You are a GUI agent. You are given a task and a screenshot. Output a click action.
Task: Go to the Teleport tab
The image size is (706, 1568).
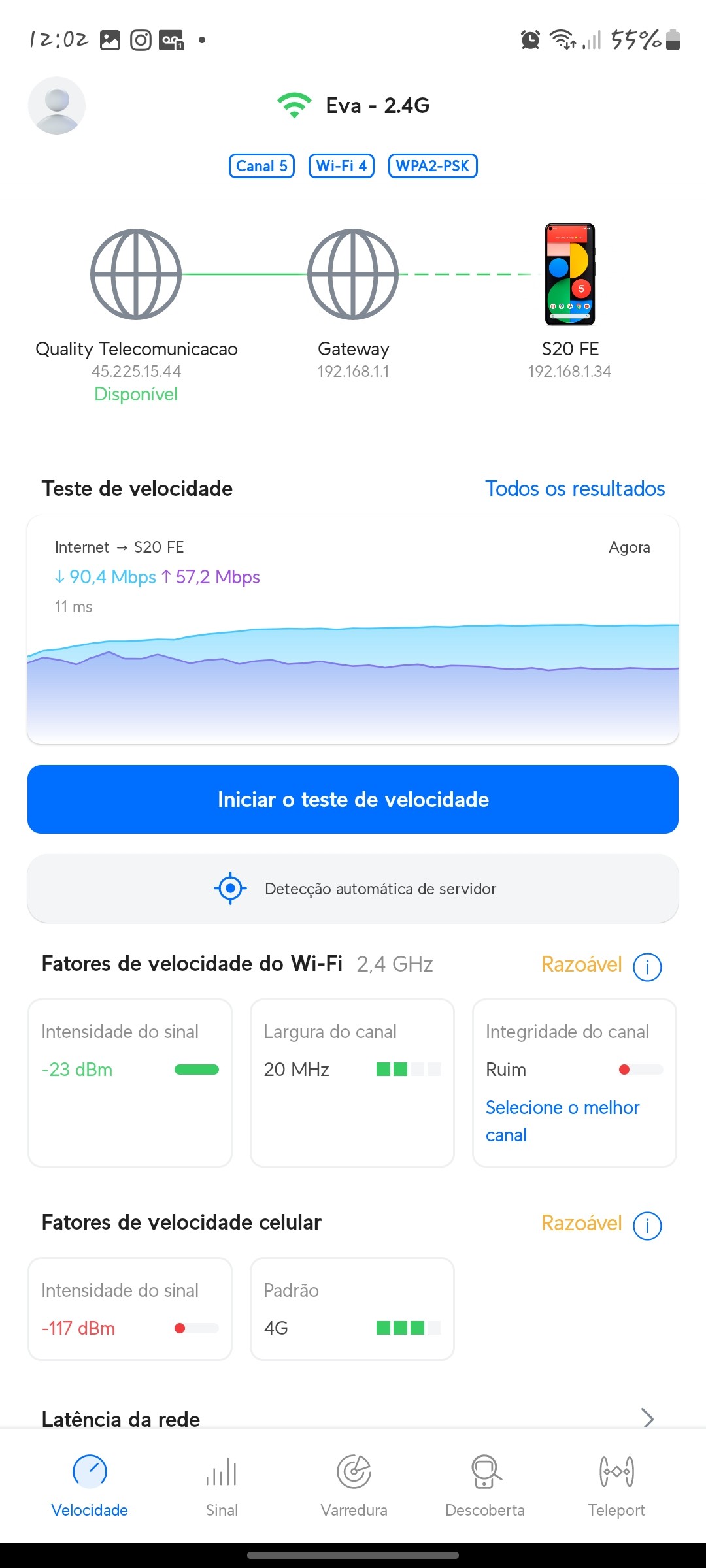[616, 1484]
